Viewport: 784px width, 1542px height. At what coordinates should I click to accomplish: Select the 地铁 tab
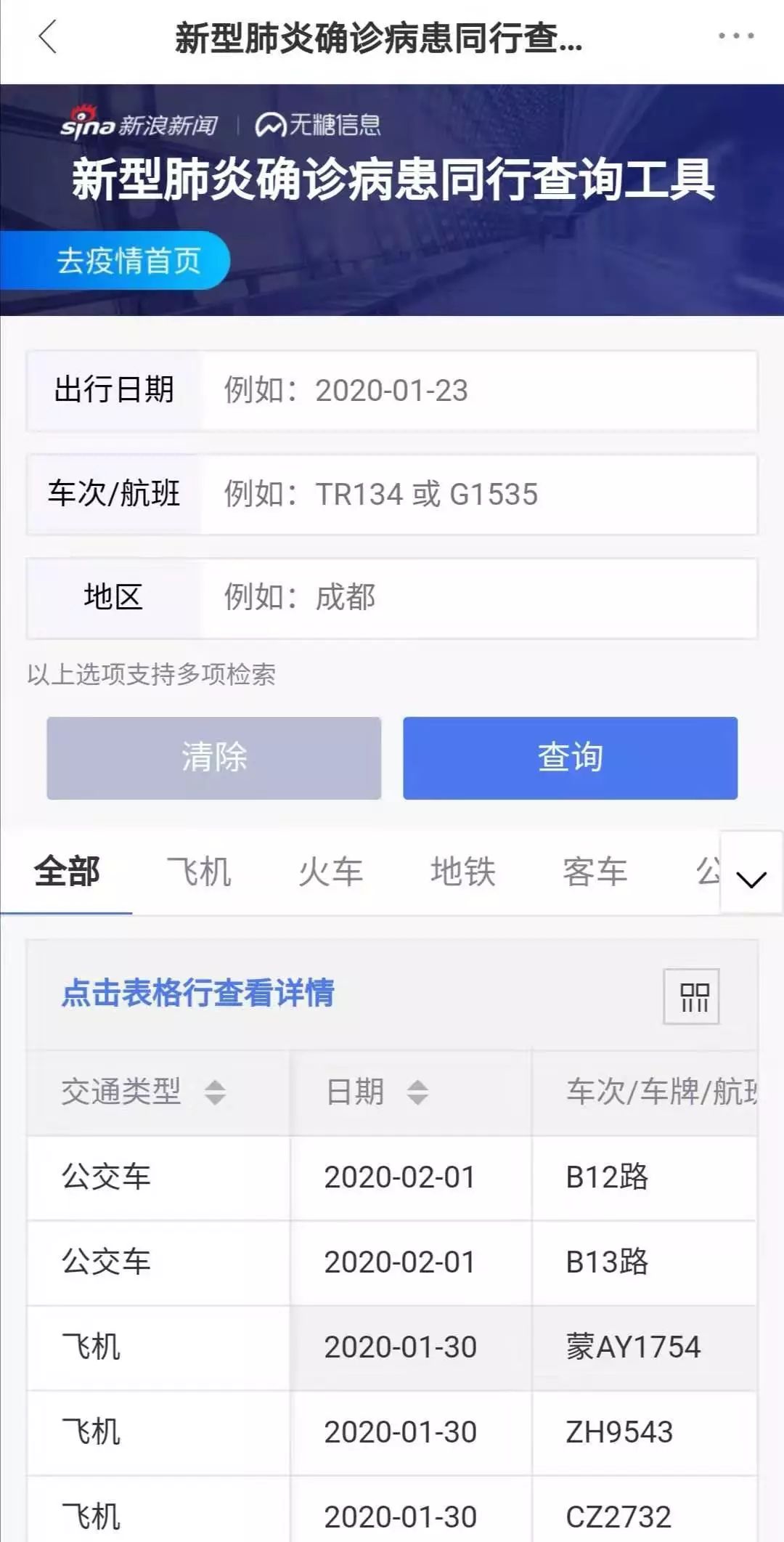pyautogui.click(x=463, y=871)
